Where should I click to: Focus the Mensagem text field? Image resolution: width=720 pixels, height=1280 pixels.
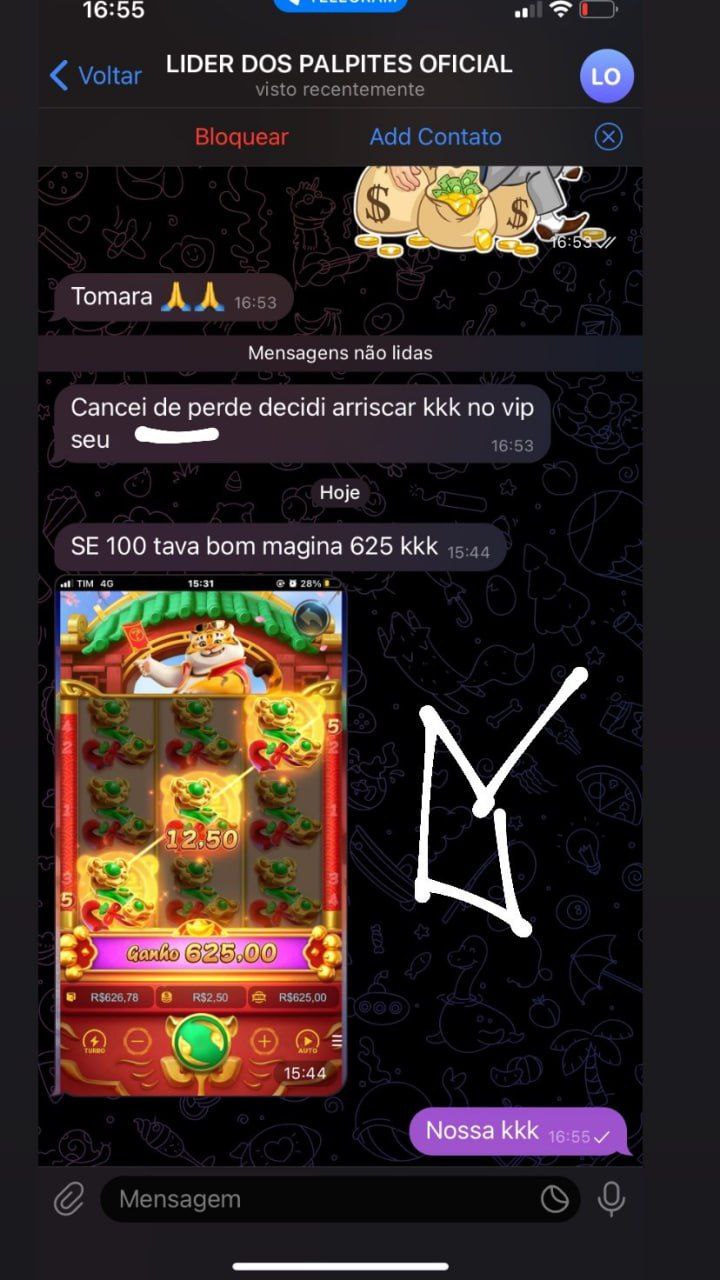point(320,1199)
